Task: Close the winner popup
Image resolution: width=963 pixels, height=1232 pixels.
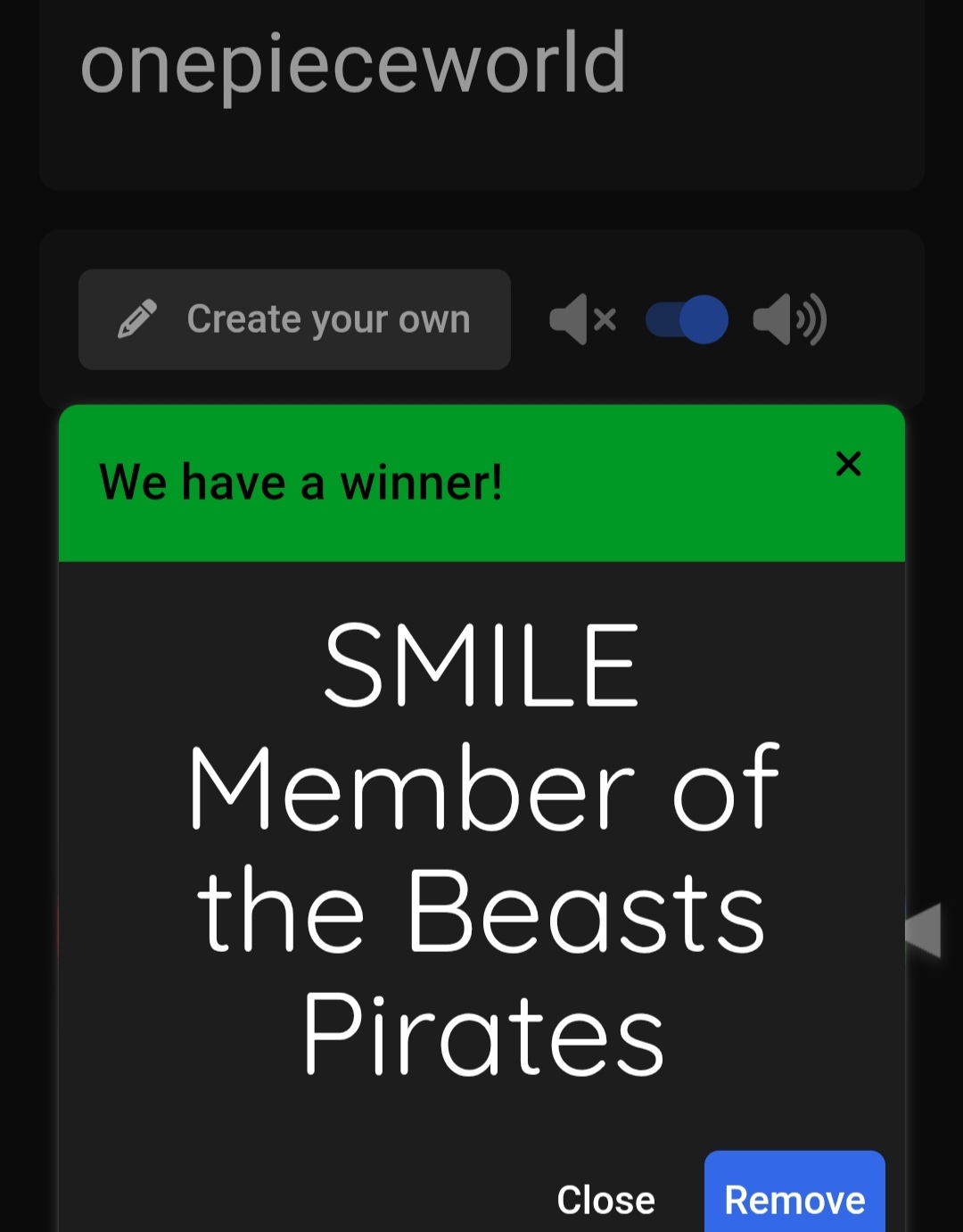Action: (606, 1199)
